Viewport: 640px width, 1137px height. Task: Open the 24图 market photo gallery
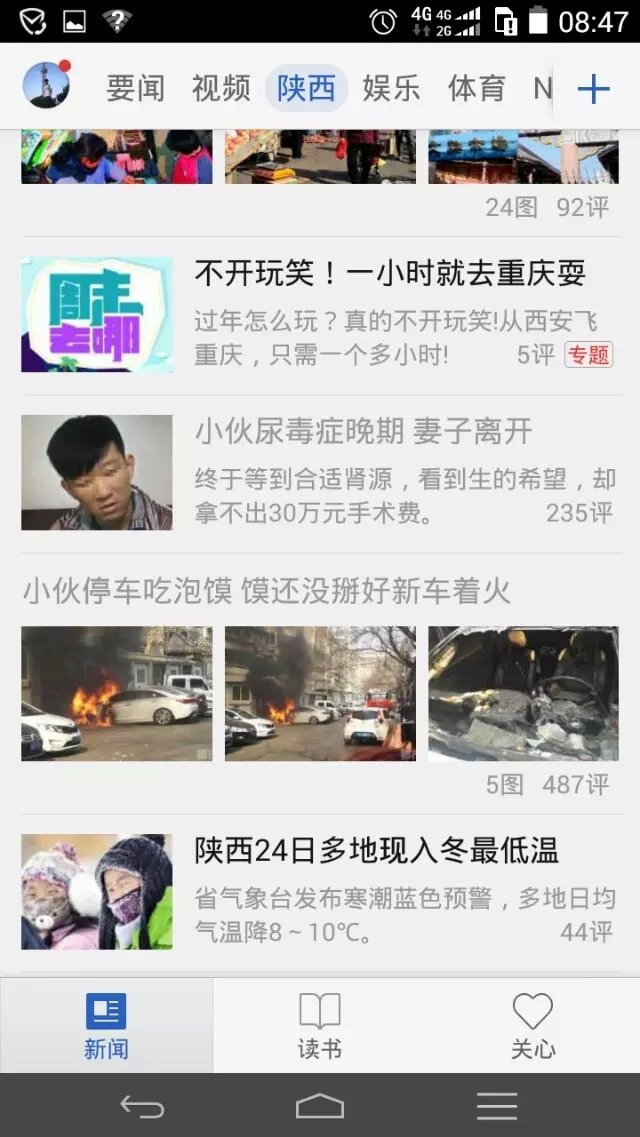point(320,158)
